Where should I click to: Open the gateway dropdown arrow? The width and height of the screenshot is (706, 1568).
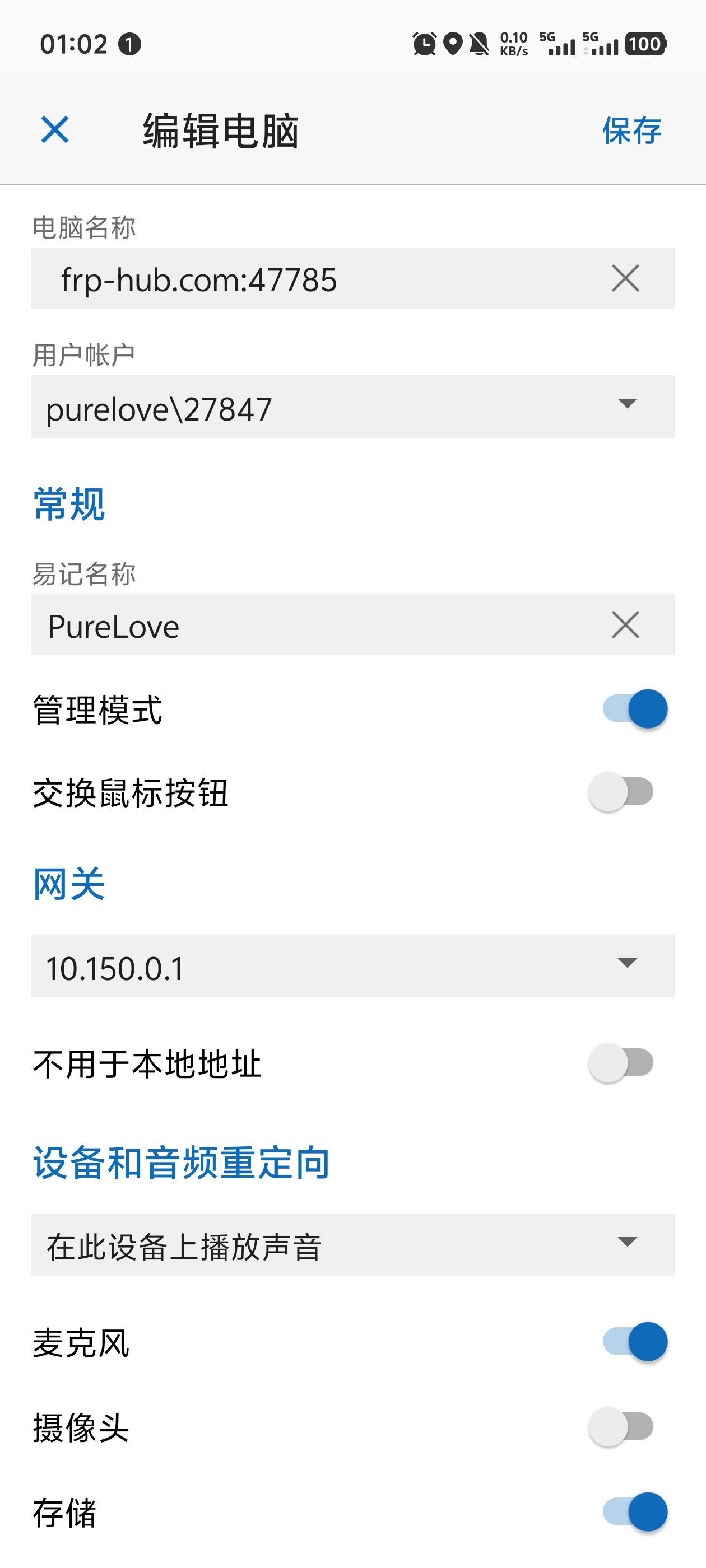(629, 964)
